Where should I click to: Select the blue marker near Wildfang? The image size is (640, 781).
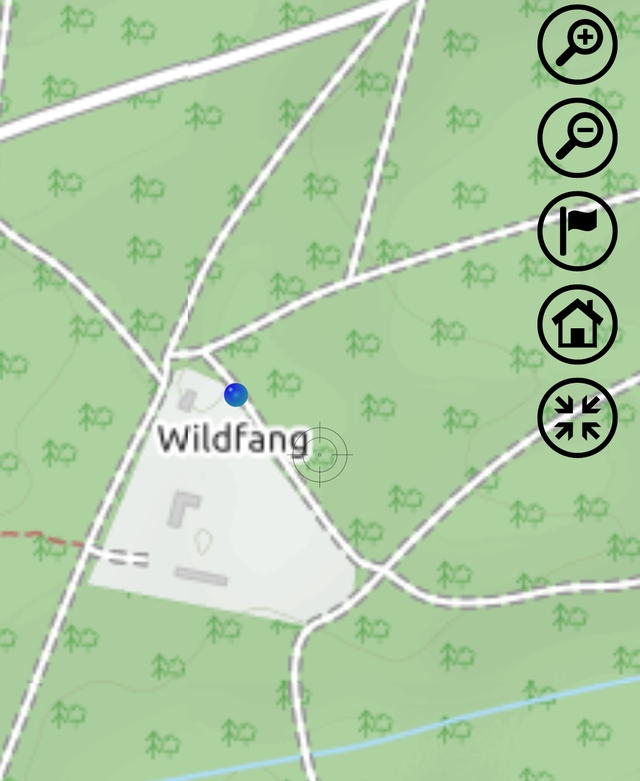coord(236,395)
